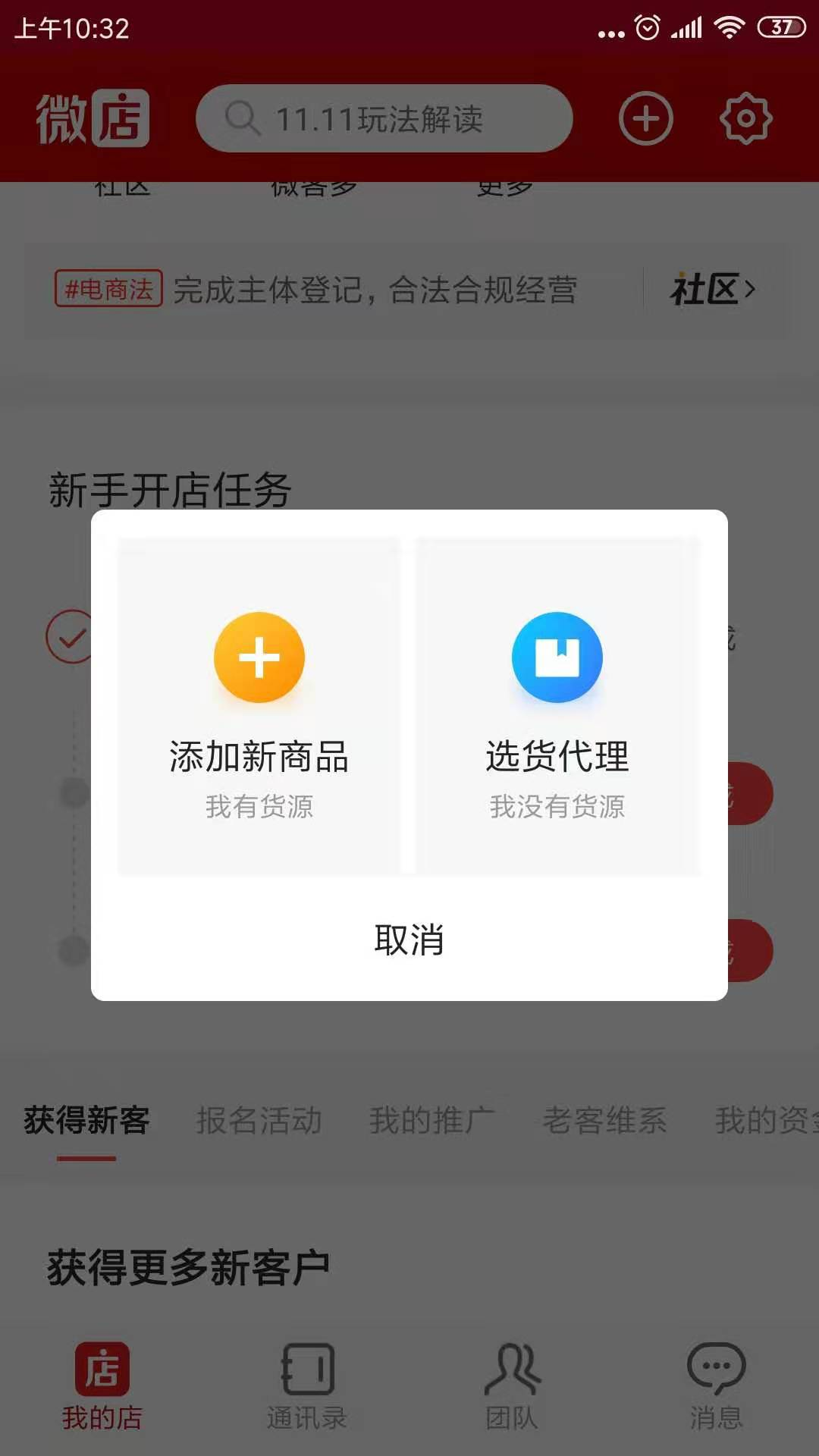
Task: Switch to 我的推广 tab
Action: [x=432, y=1120]
